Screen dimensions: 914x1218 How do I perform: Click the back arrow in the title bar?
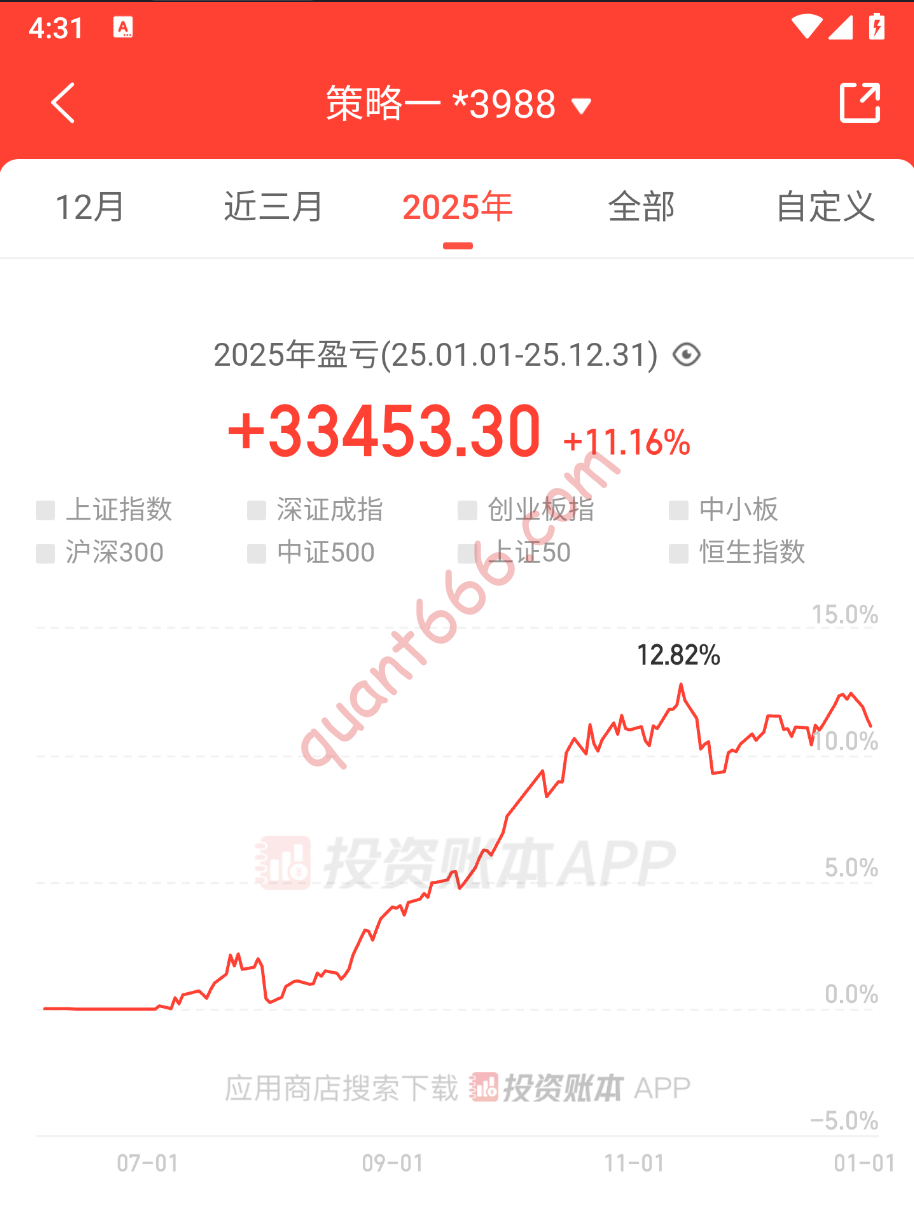(62, 103)
